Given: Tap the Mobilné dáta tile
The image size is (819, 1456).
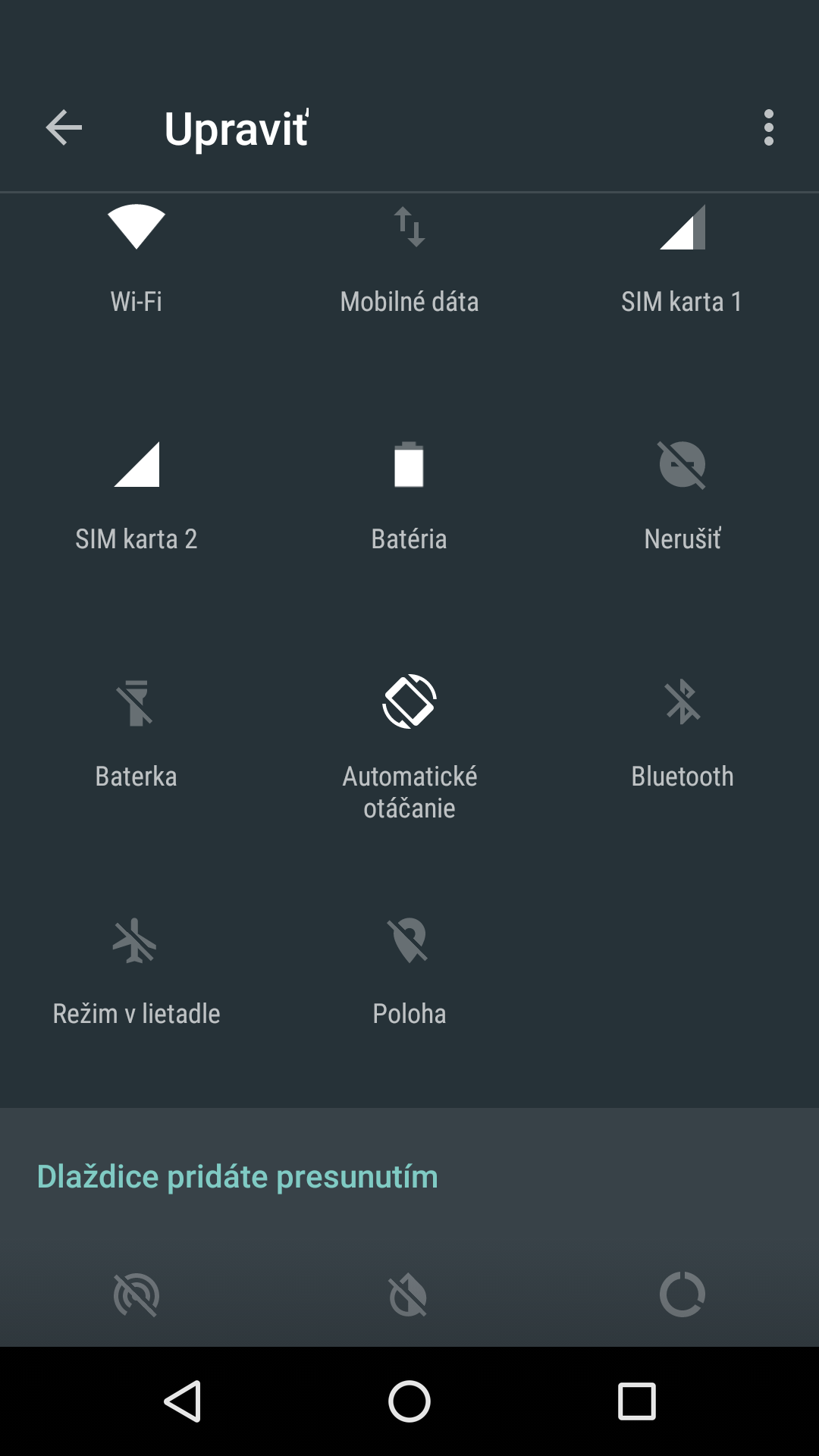Looking at the screenshot, I should pyautogui.click(x=409, y=258).
